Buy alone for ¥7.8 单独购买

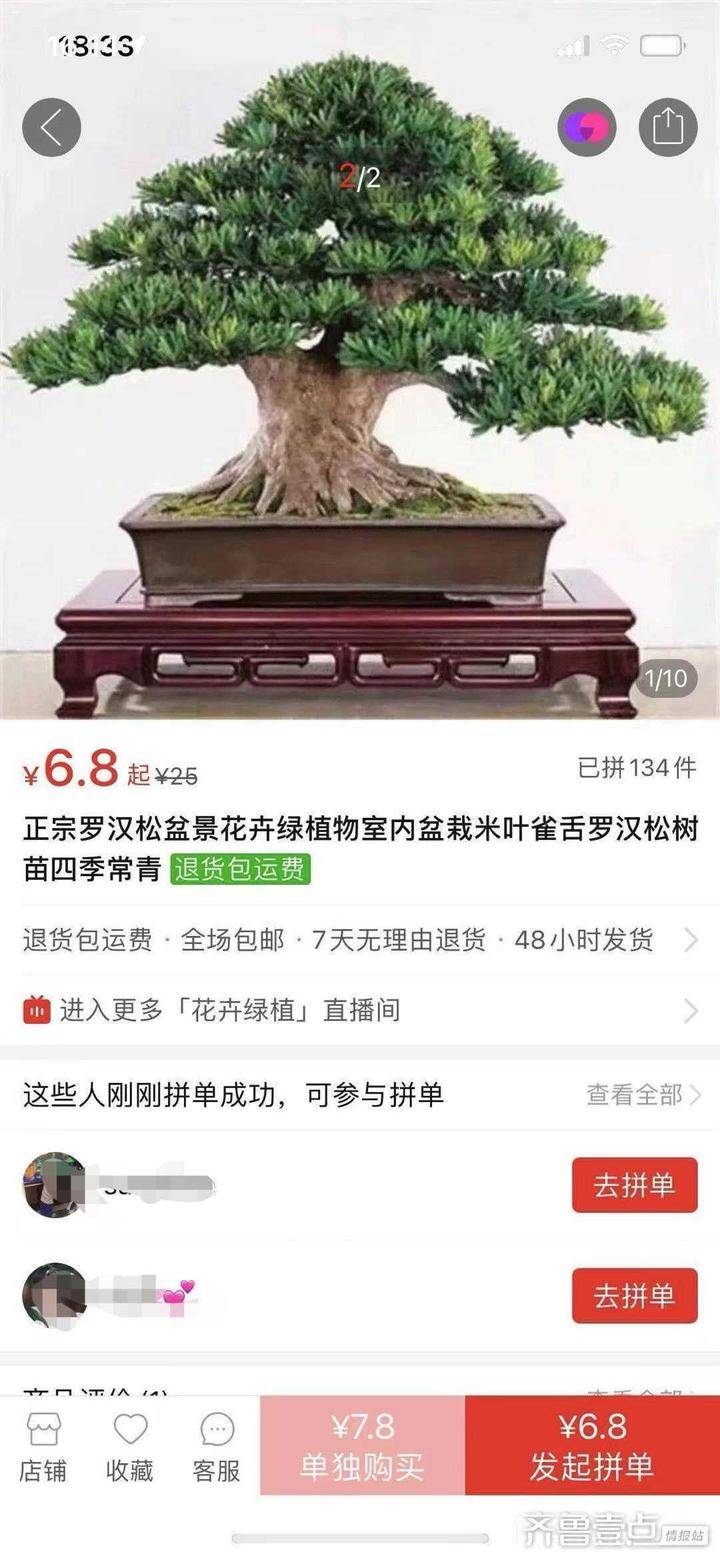point(362,1446)
